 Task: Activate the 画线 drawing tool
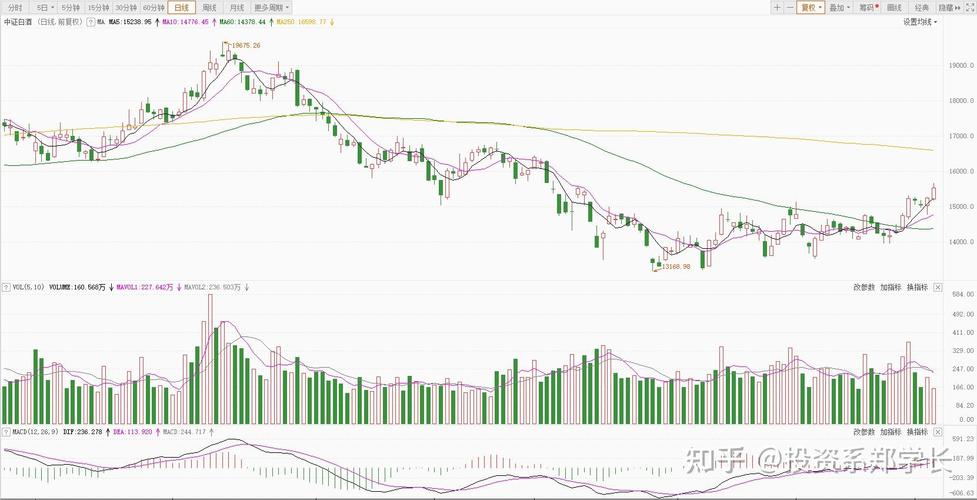[x=895, y=7]
